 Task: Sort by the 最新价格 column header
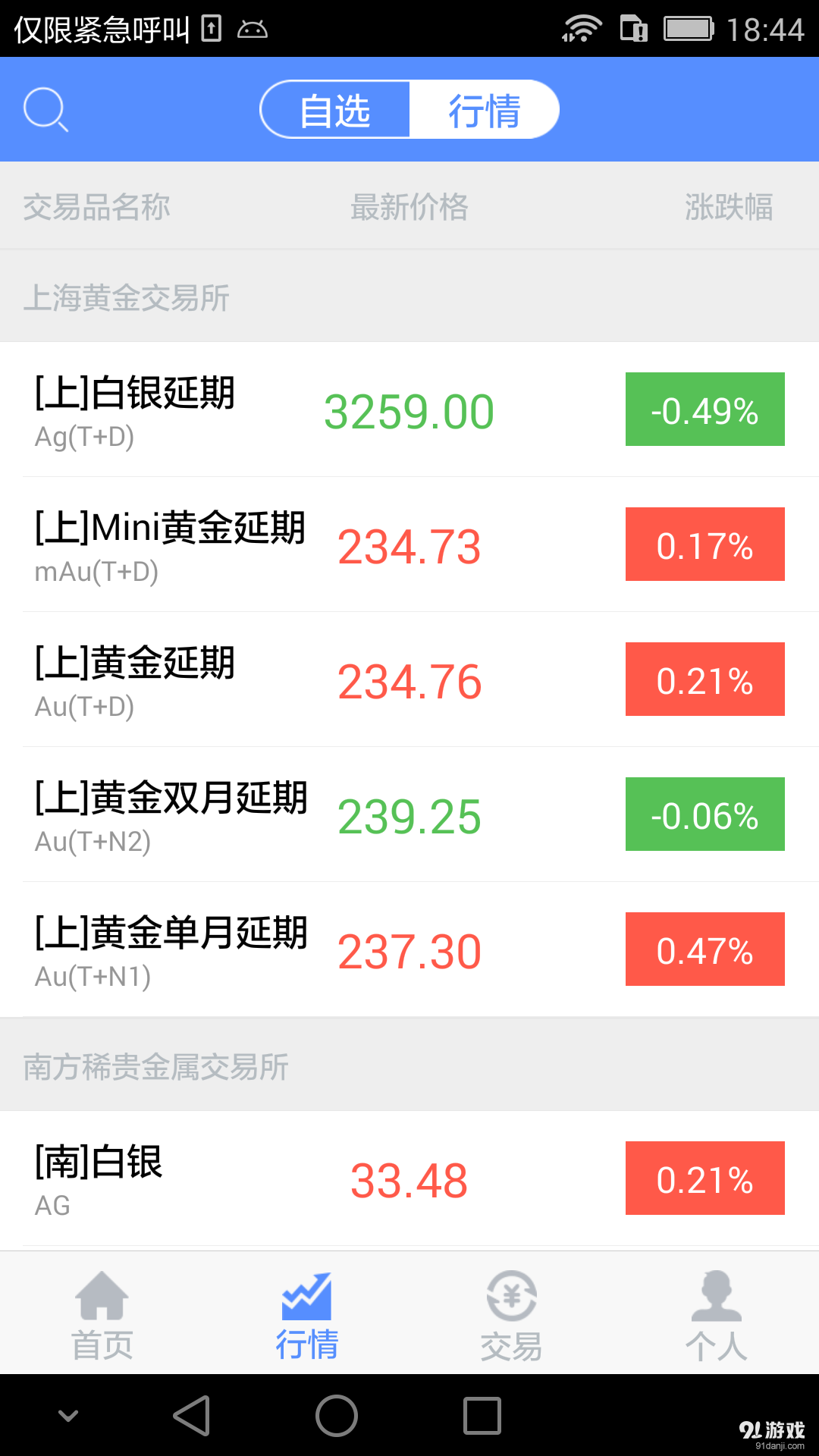pyautogui.click(x=410, y=206)
